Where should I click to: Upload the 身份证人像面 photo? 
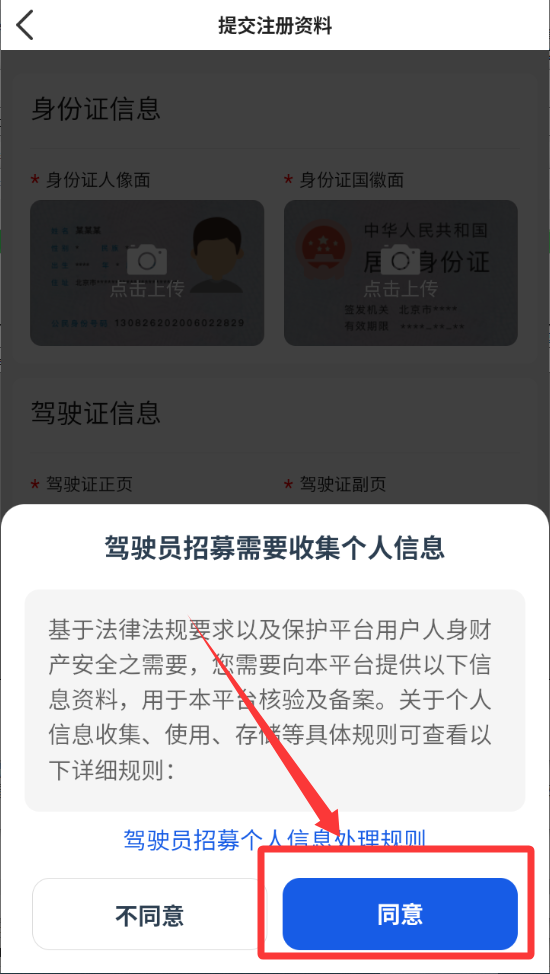tap(147, 273)
